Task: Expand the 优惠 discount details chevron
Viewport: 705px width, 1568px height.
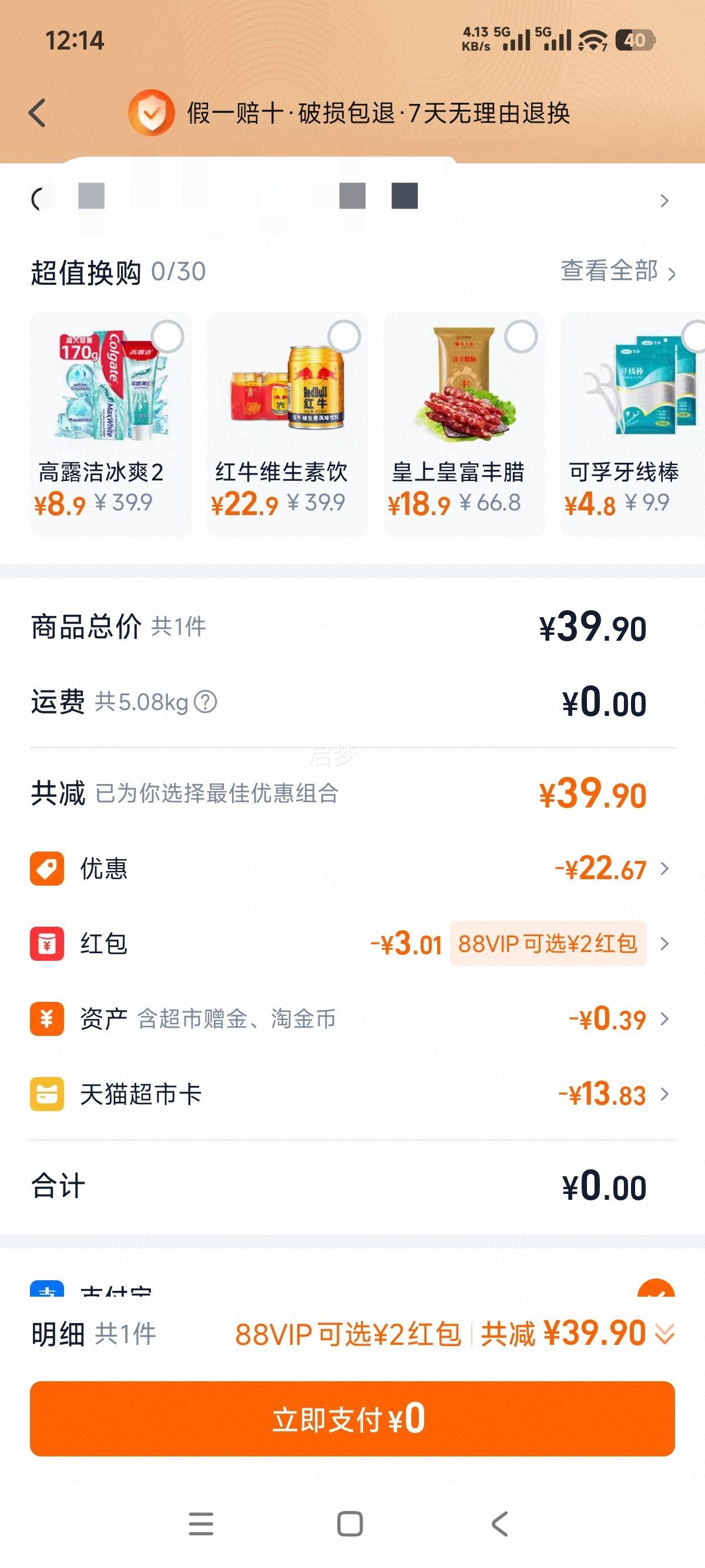Action: point(665,869)
